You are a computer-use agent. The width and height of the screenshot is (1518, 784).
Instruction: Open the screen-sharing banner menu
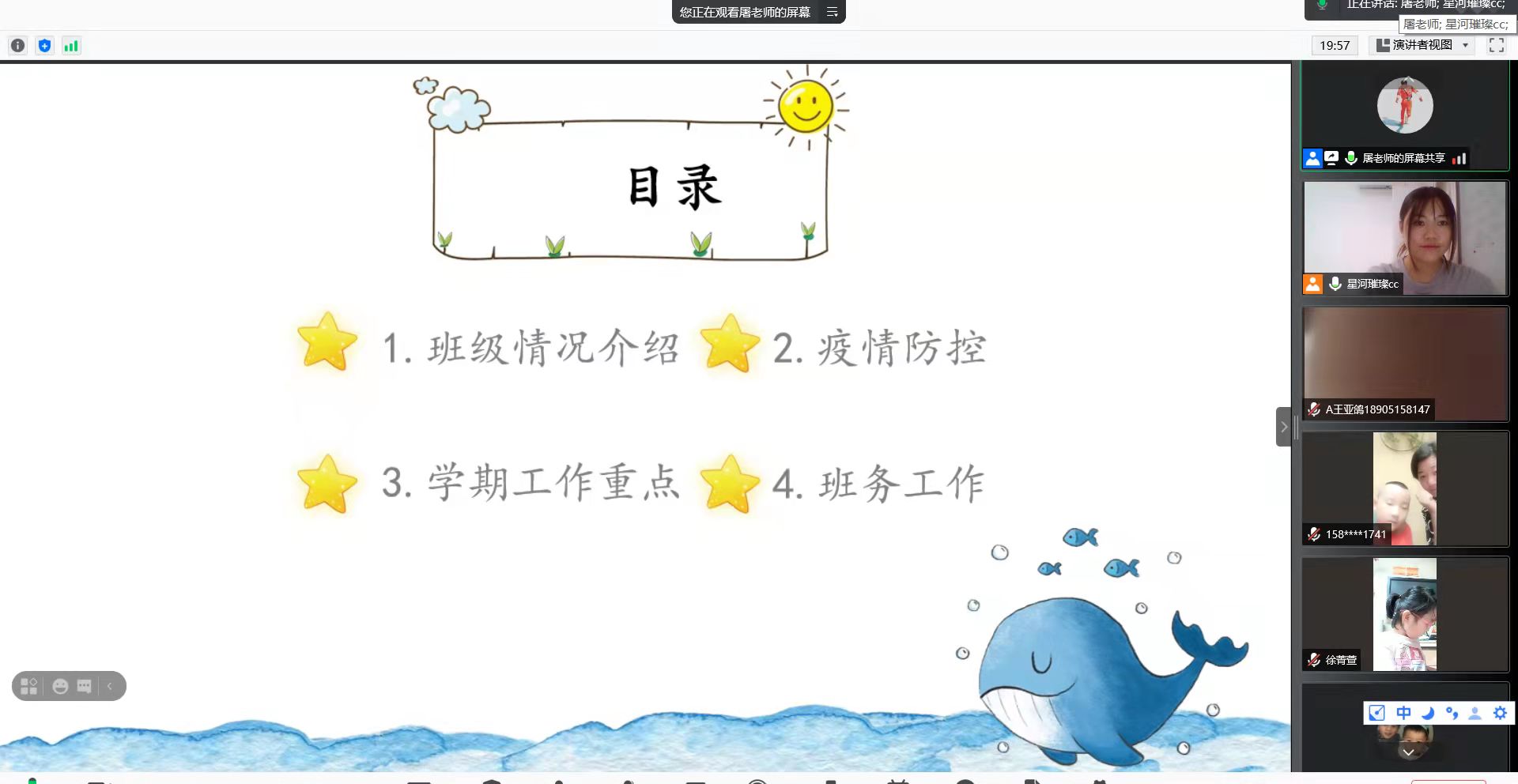coord(832,12)
